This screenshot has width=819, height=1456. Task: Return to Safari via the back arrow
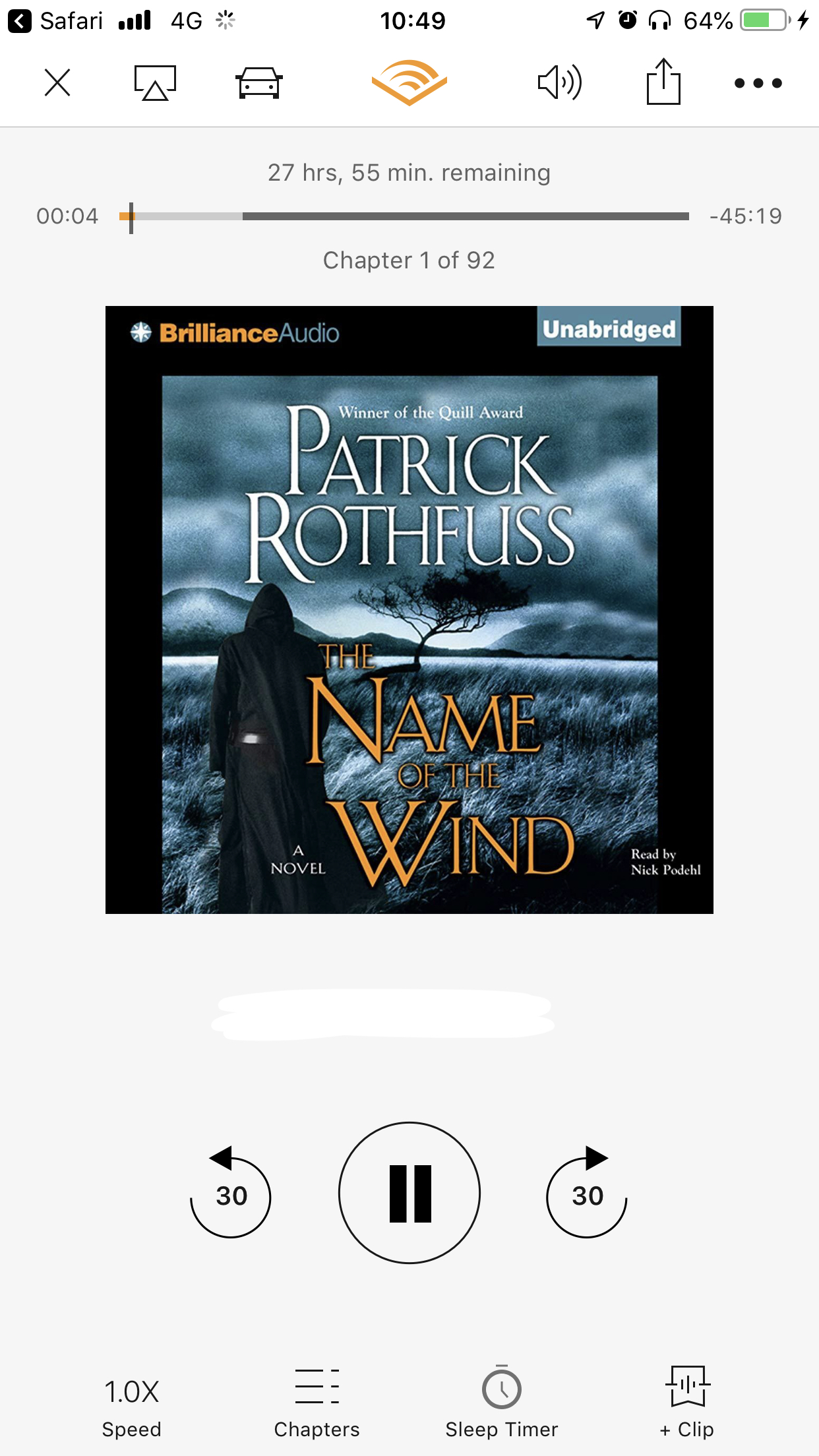[20, 21]
